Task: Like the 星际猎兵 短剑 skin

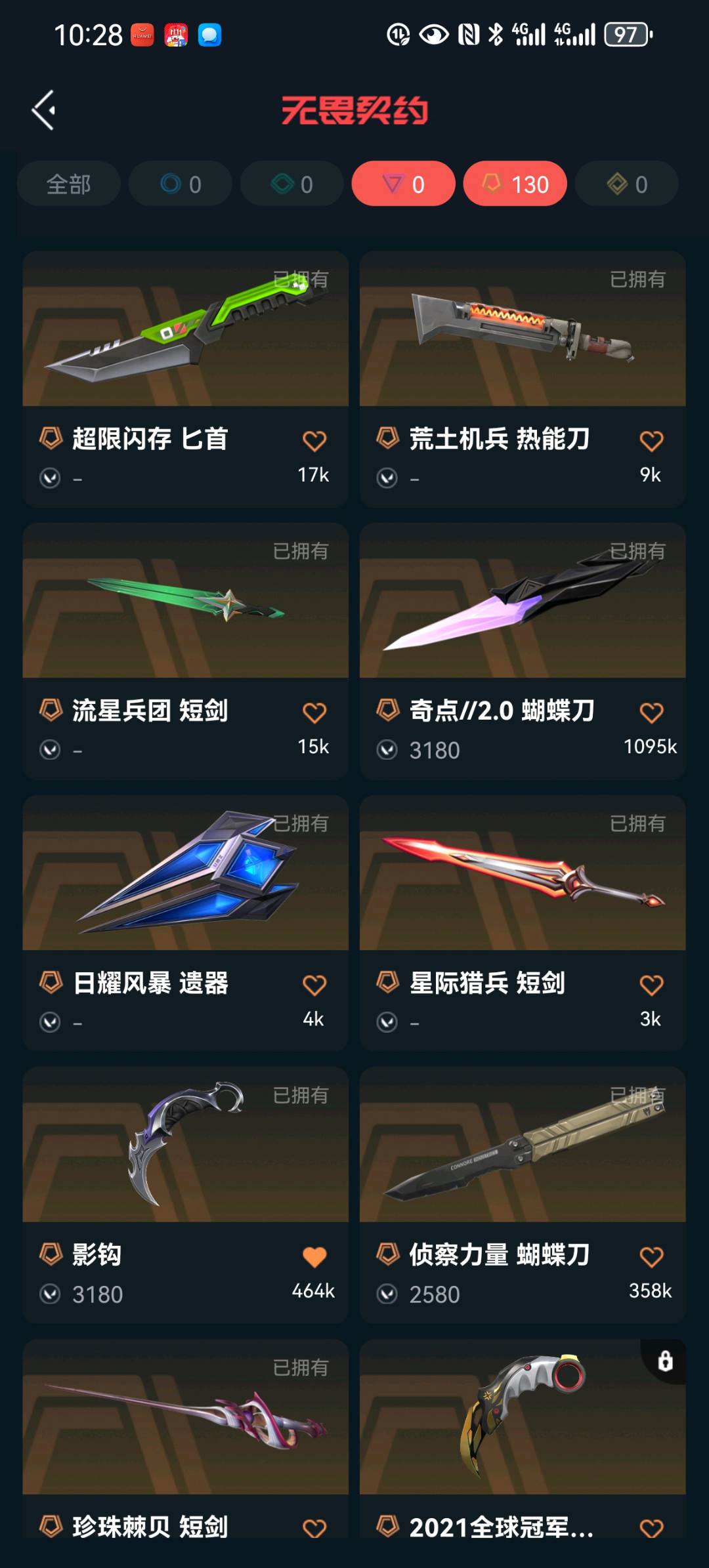Action: (x=651, y=985)
